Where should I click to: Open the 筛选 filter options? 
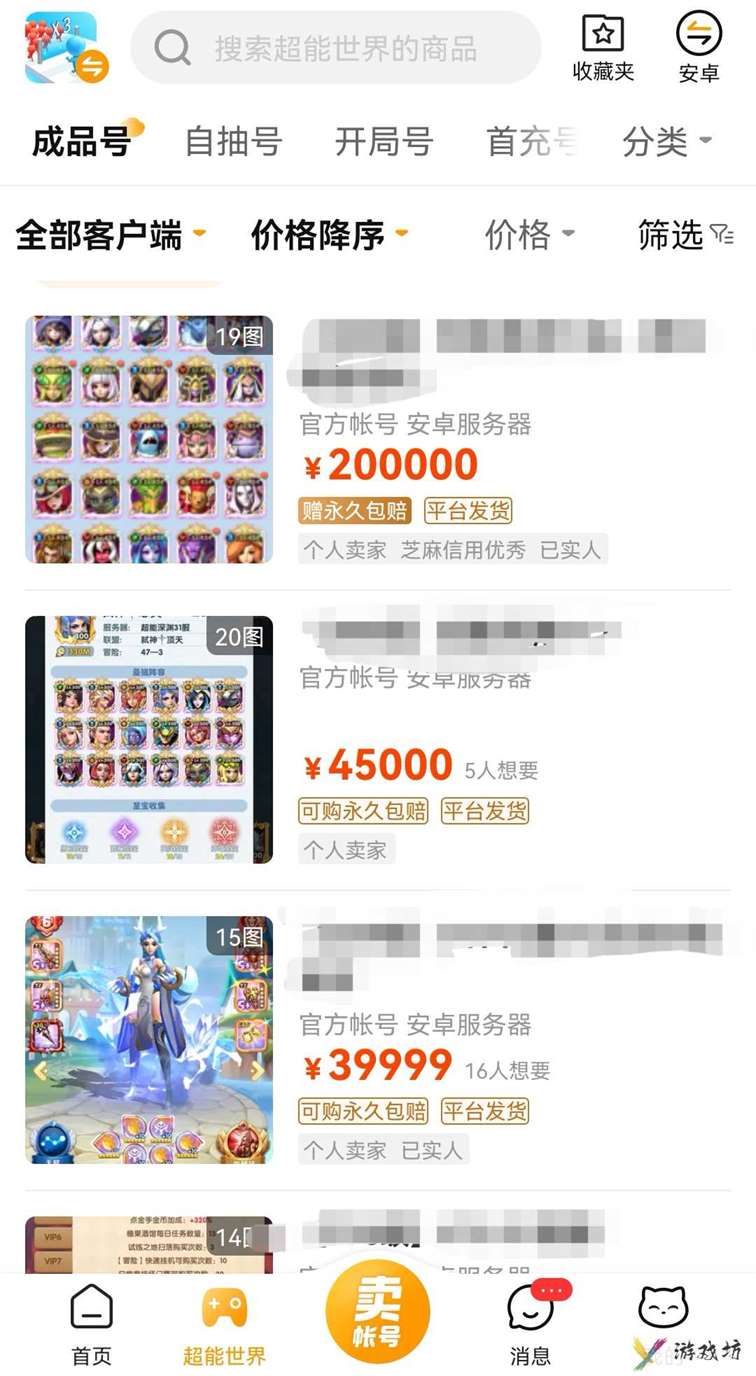pos(685,235)
